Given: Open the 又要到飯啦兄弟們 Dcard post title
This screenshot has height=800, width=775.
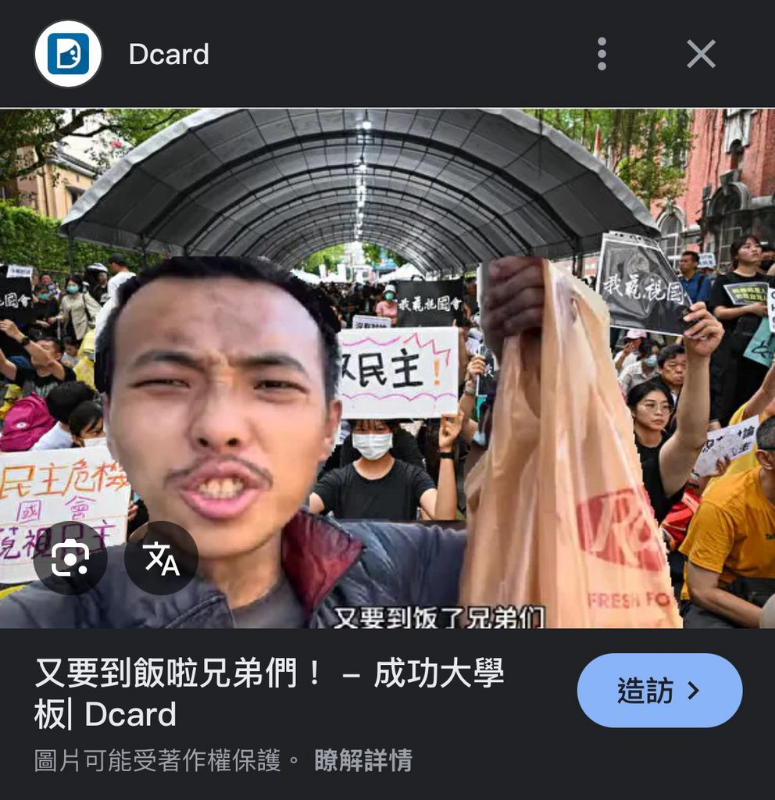Looking at the screenshot, I should click(268, 692).
